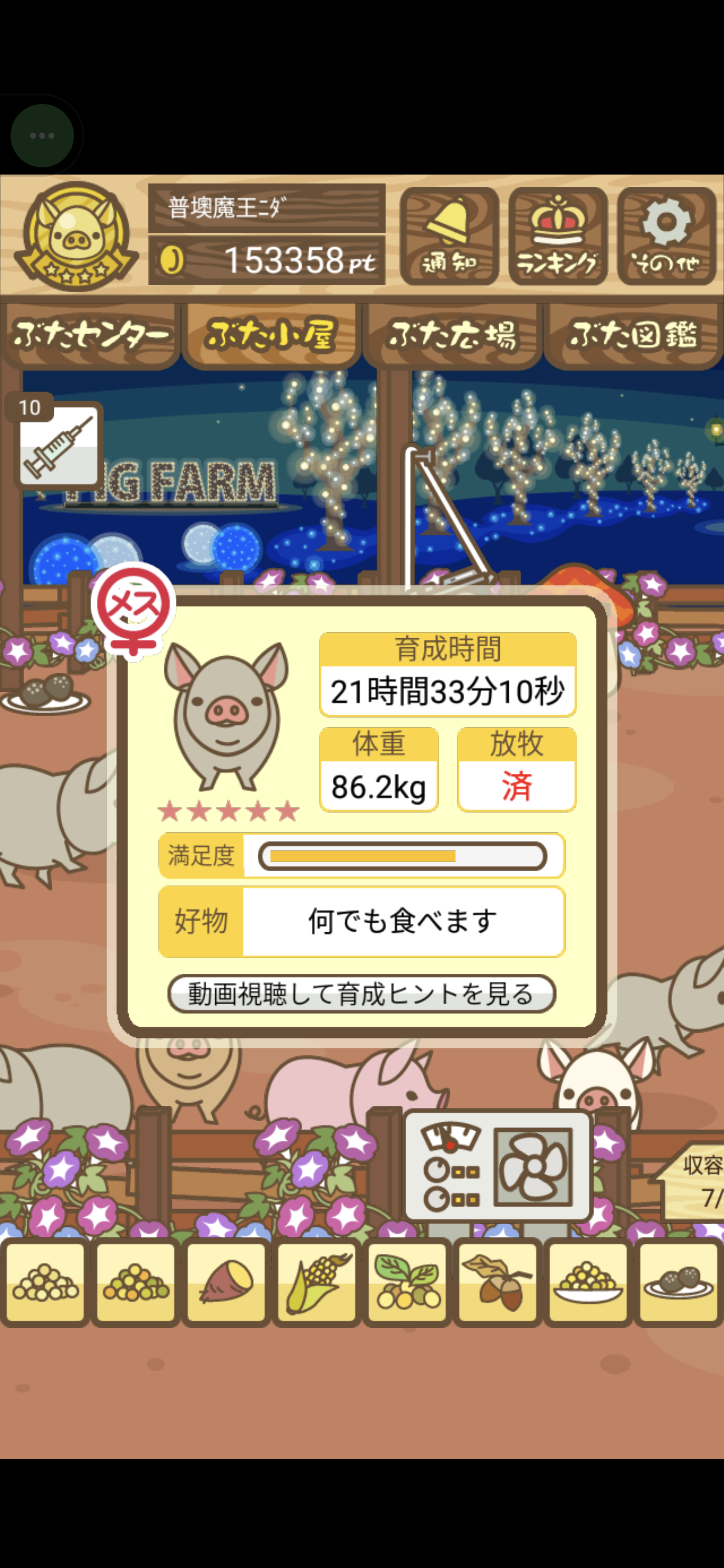Select the corn feed
Screen dimensions: 724x1568
317,1283
